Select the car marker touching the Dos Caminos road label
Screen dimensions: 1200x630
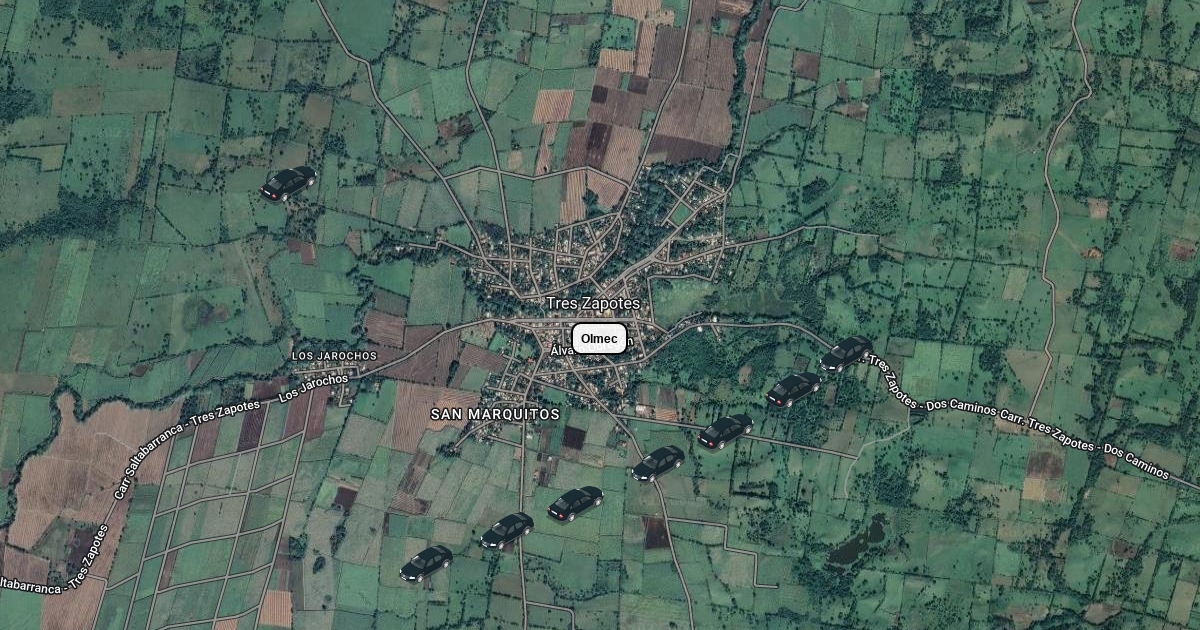(846, 354)
